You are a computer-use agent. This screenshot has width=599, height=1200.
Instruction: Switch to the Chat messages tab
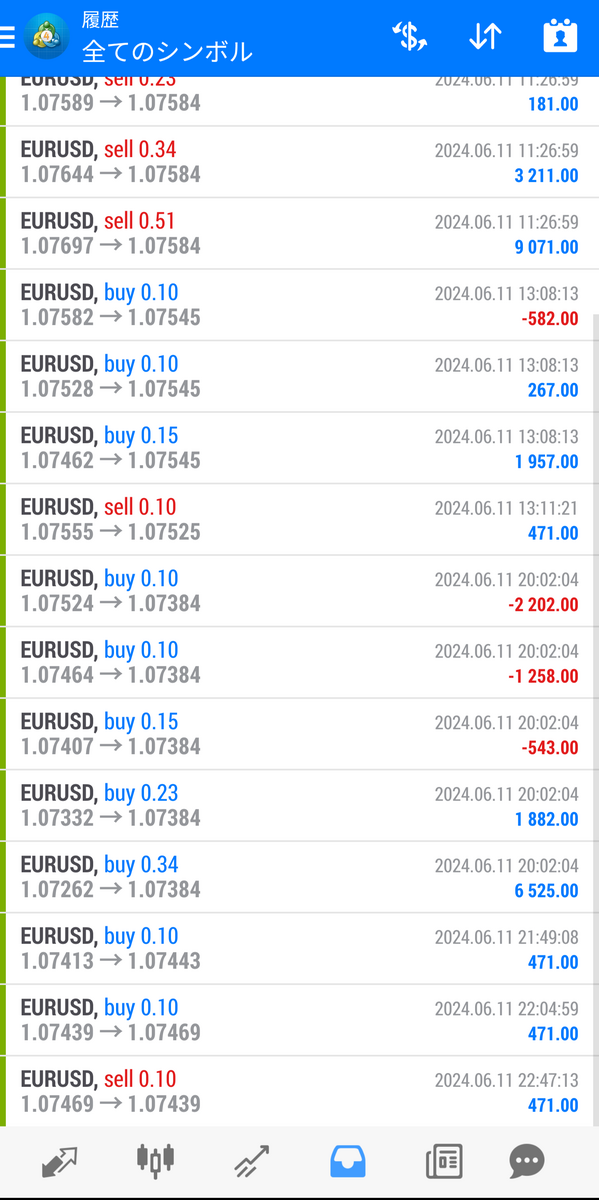[x=527, y=1161]
